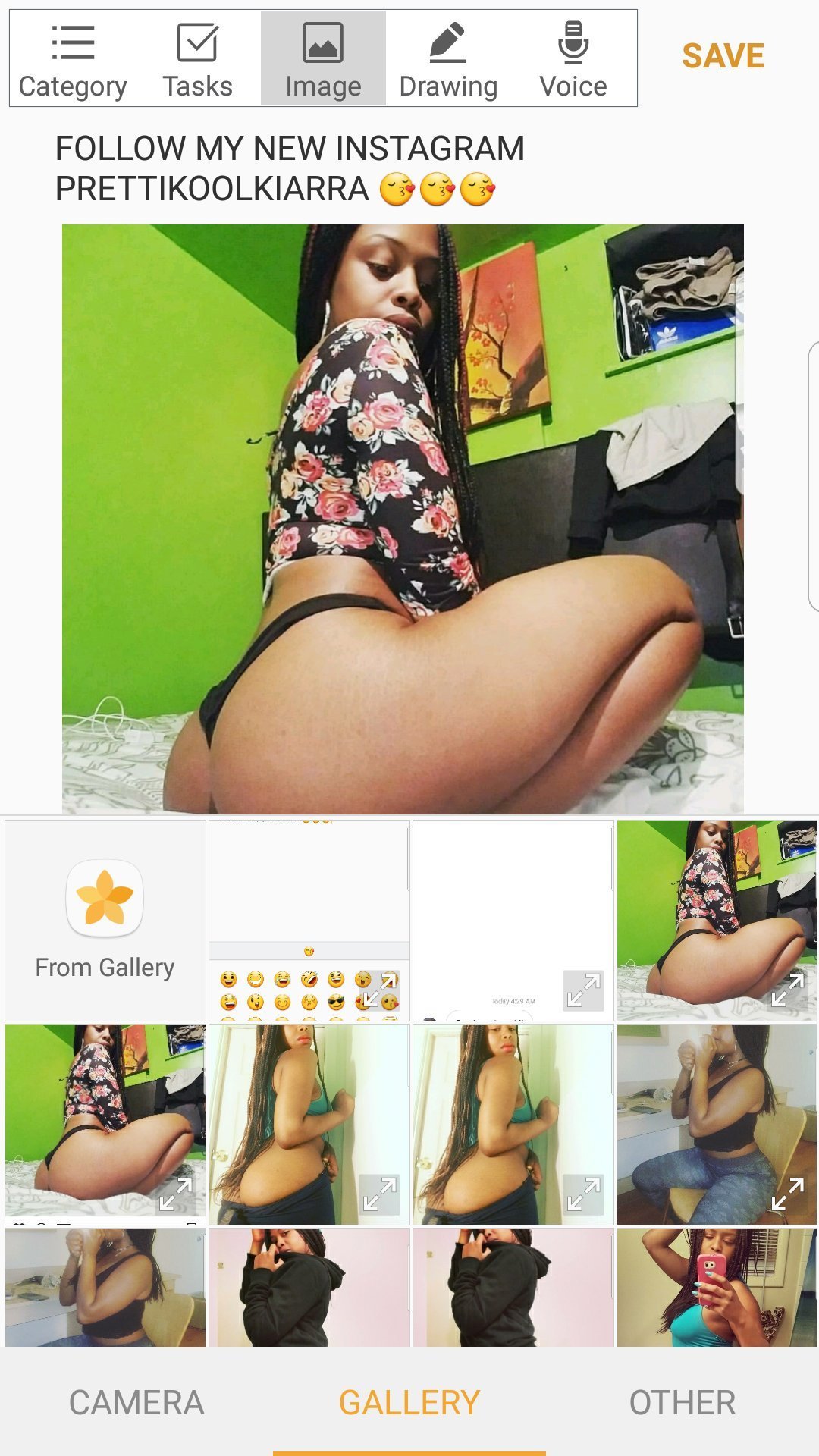The width and height of the screenshot is (819, 1456).
Task: Open the Category option
Action: 73,59
